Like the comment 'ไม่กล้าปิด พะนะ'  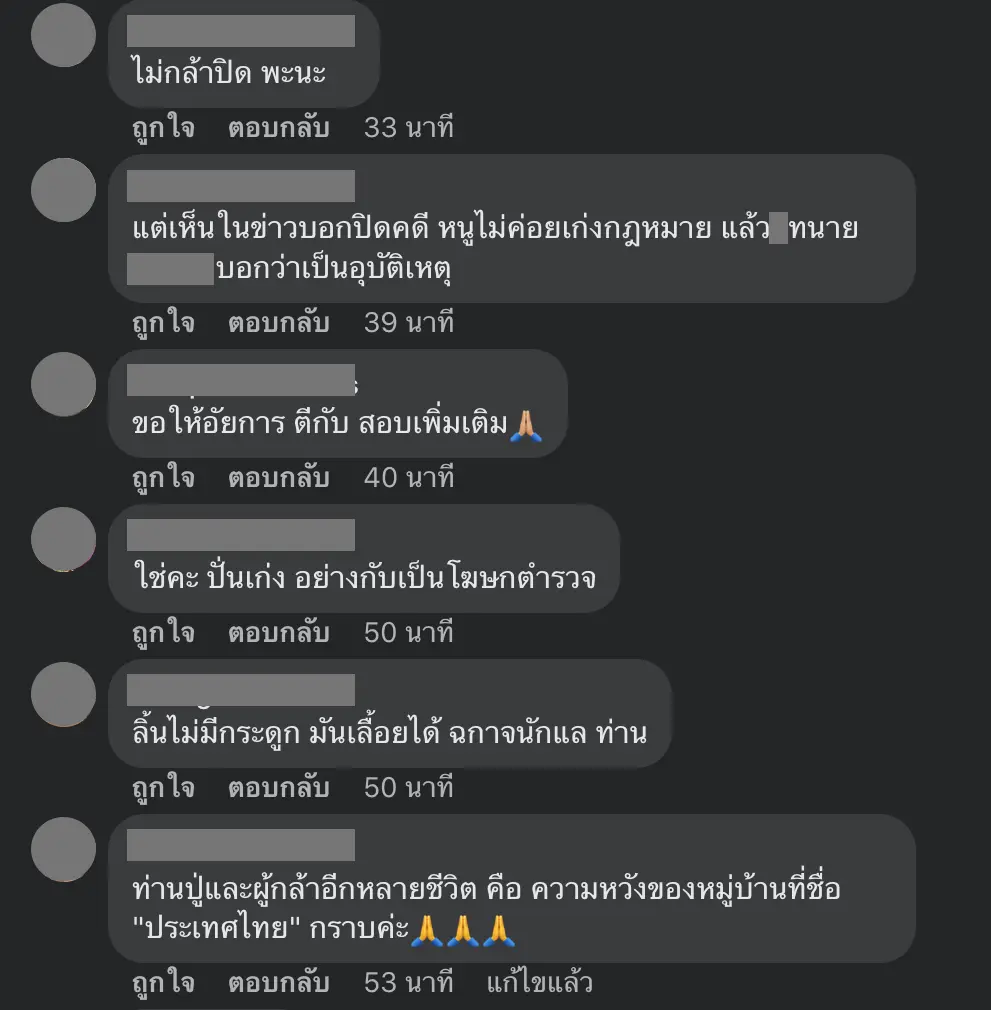click(163, 128)
